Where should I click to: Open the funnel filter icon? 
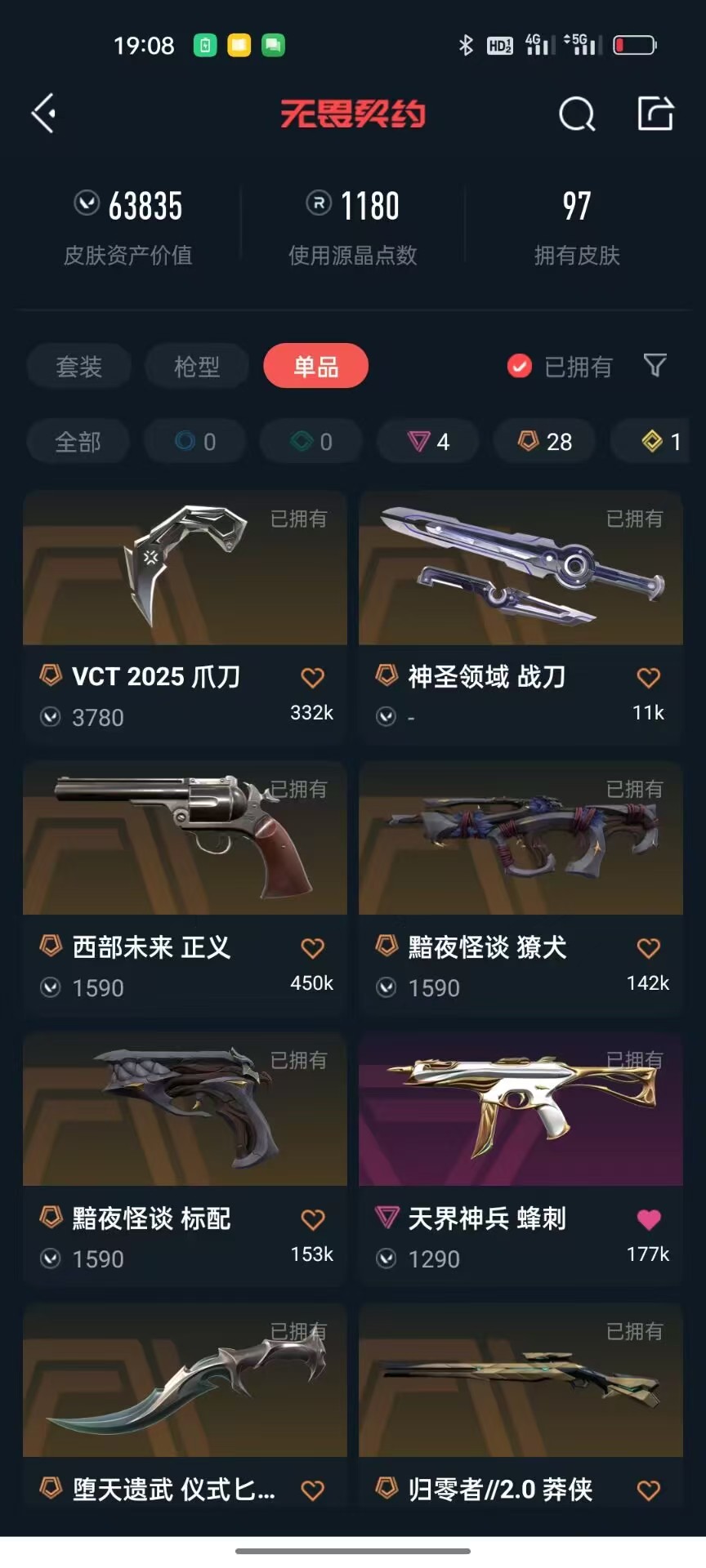[655, 365]
